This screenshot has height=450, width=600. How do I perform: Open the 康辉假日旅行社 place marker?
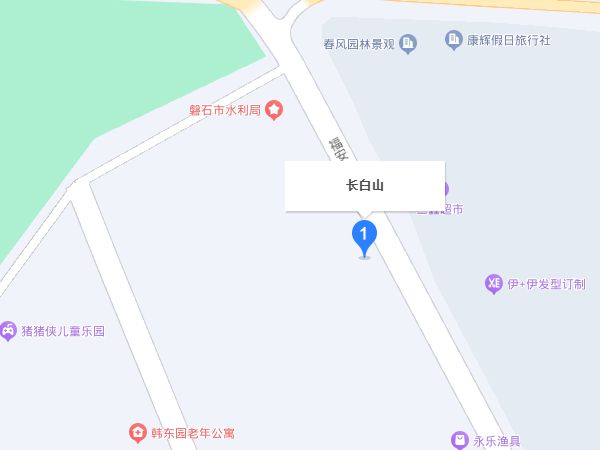pyautogui.click(x=452, y=41)
